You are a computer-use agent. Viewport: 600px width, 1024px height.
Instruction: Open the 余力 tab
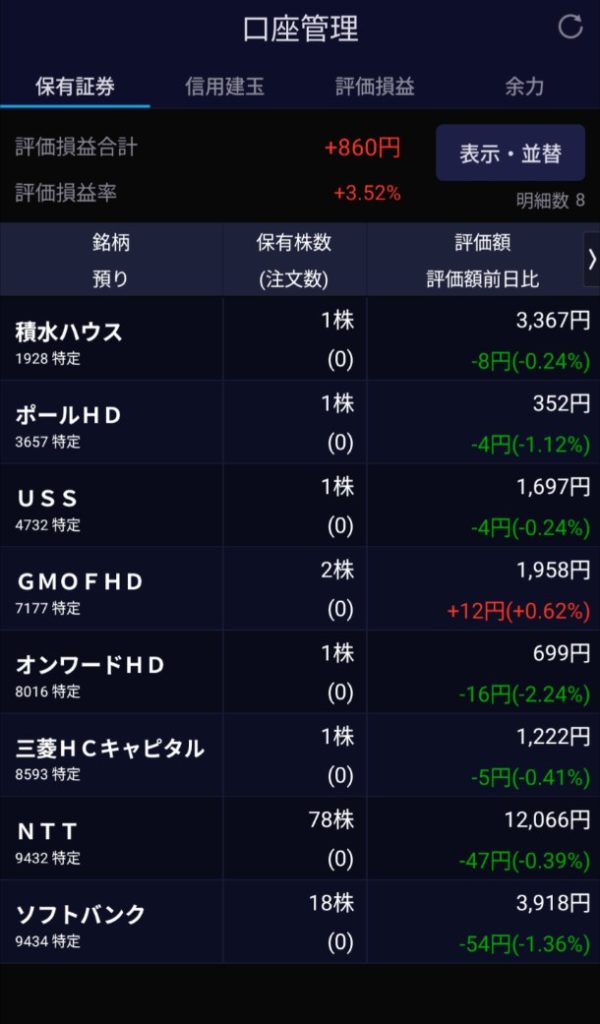pyautogui.click(x=524, y=86)
